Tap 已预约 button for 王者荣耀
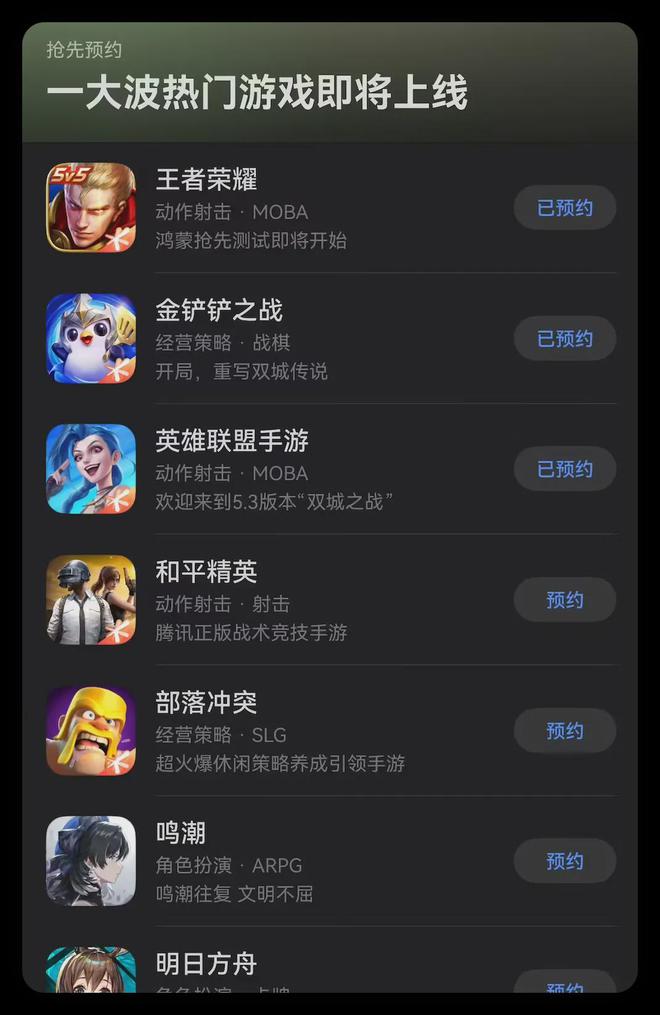The width and height of the screenshot is (660, 1015). click(x=564, y=208)
